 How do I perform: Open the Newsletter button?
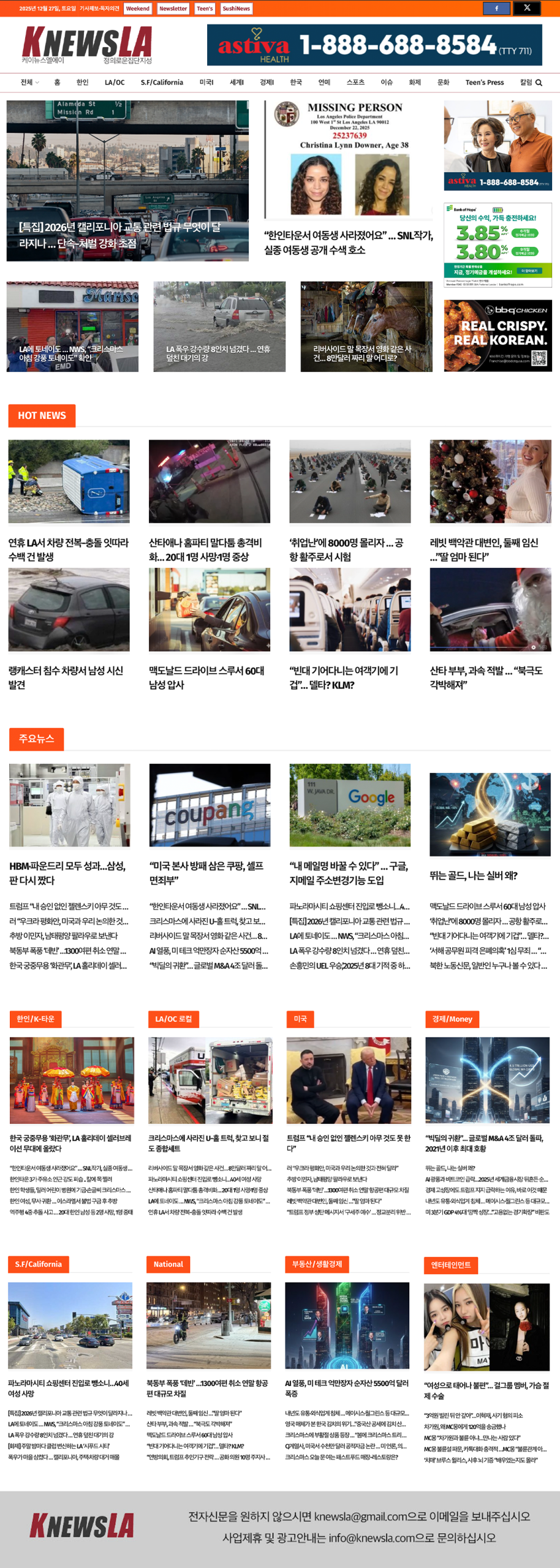(173, 9)
